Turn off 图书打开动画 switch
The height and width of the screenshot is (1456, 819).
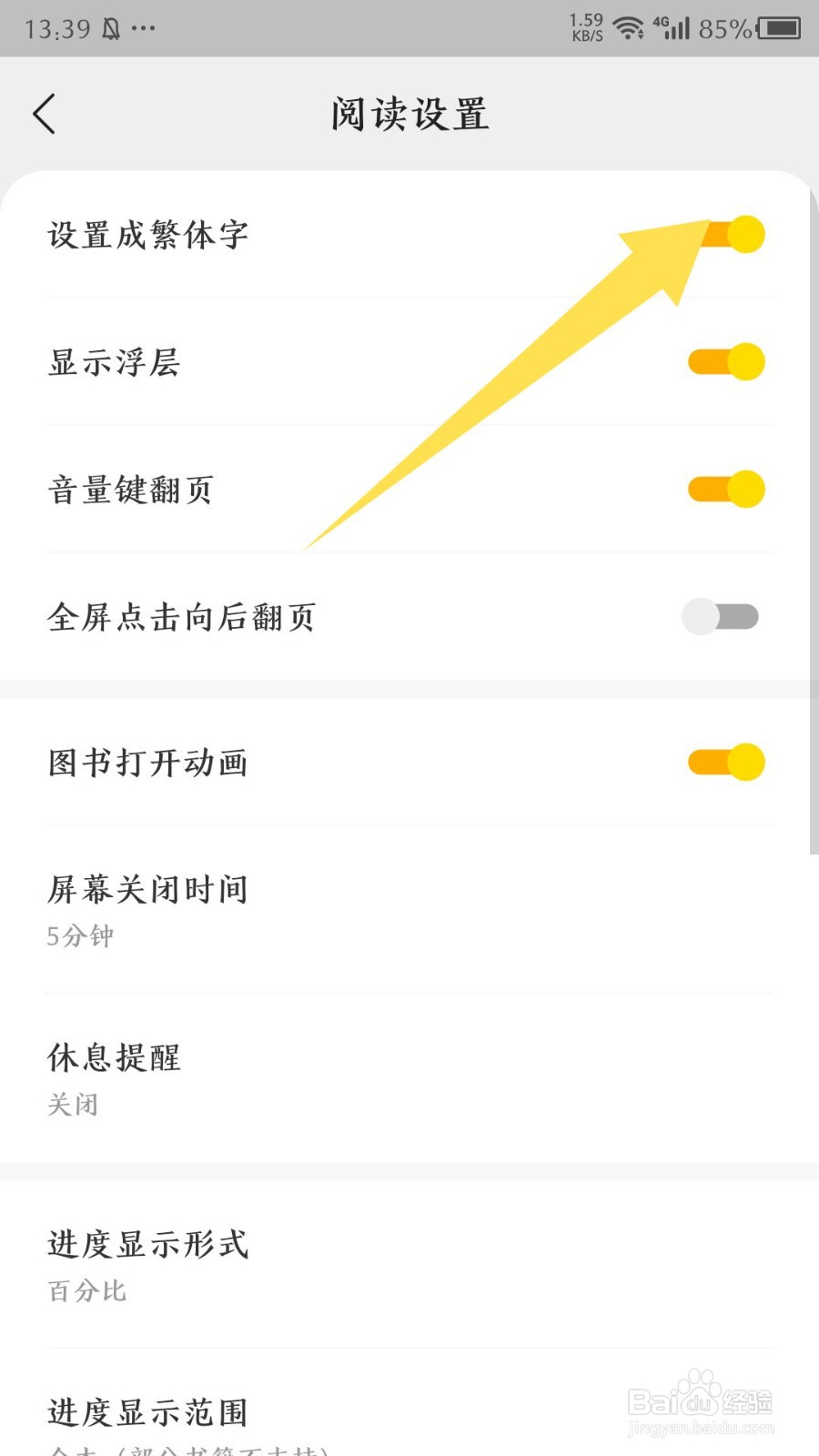pos(725,763)
